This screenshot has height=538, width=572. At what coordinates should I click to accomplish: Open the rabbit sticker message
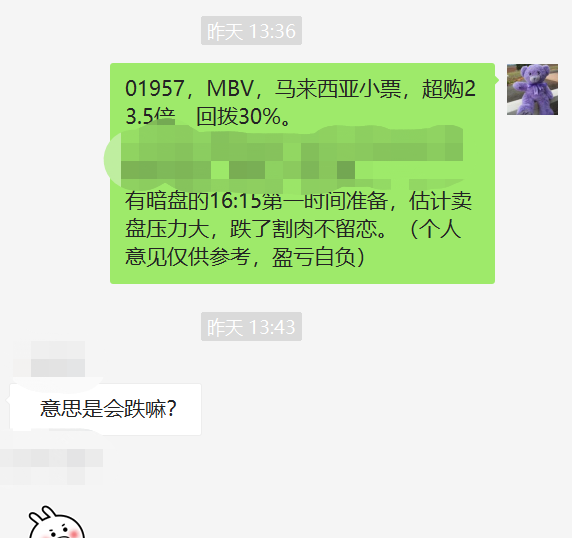click(57, 522)
